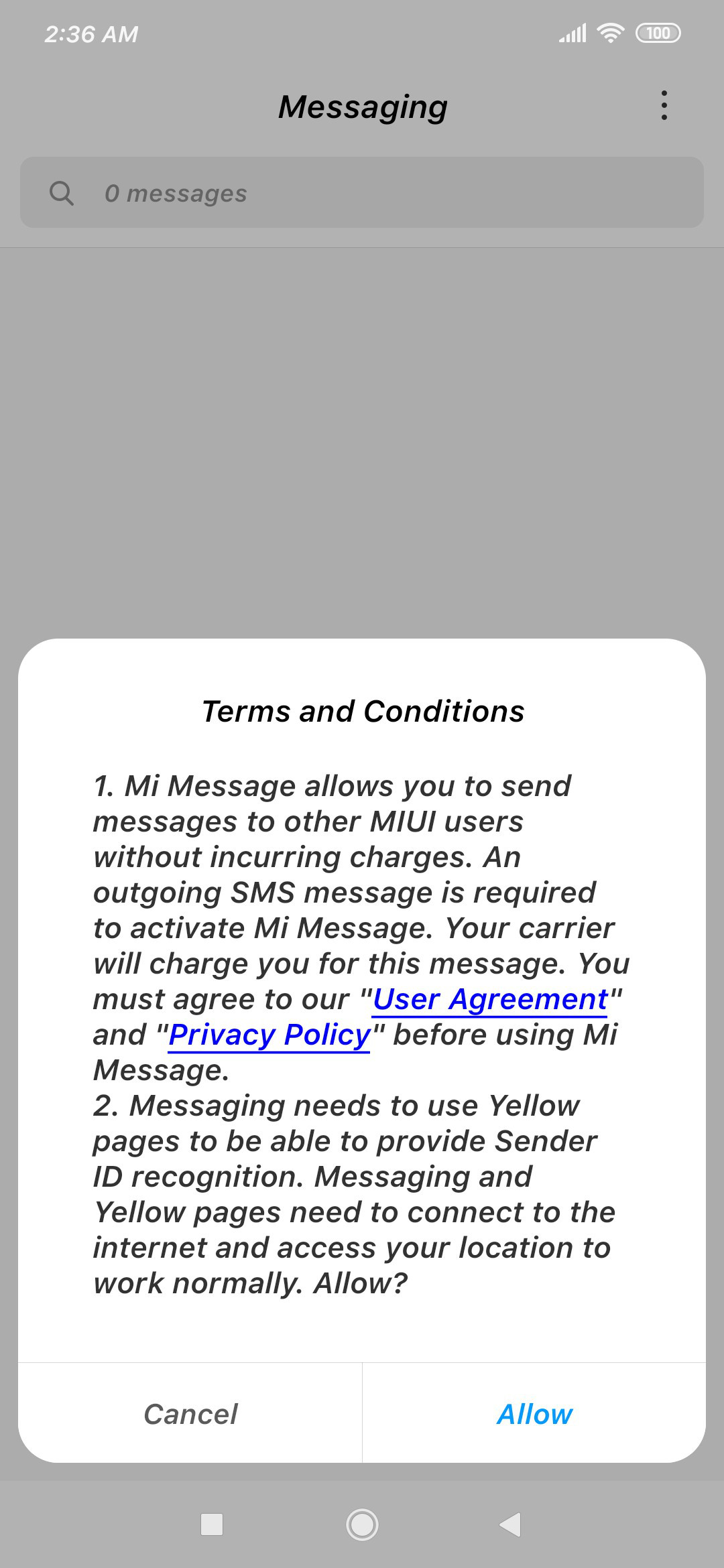Open the Messaging overflow menu
724x1568 pixels.
(664, 106)
